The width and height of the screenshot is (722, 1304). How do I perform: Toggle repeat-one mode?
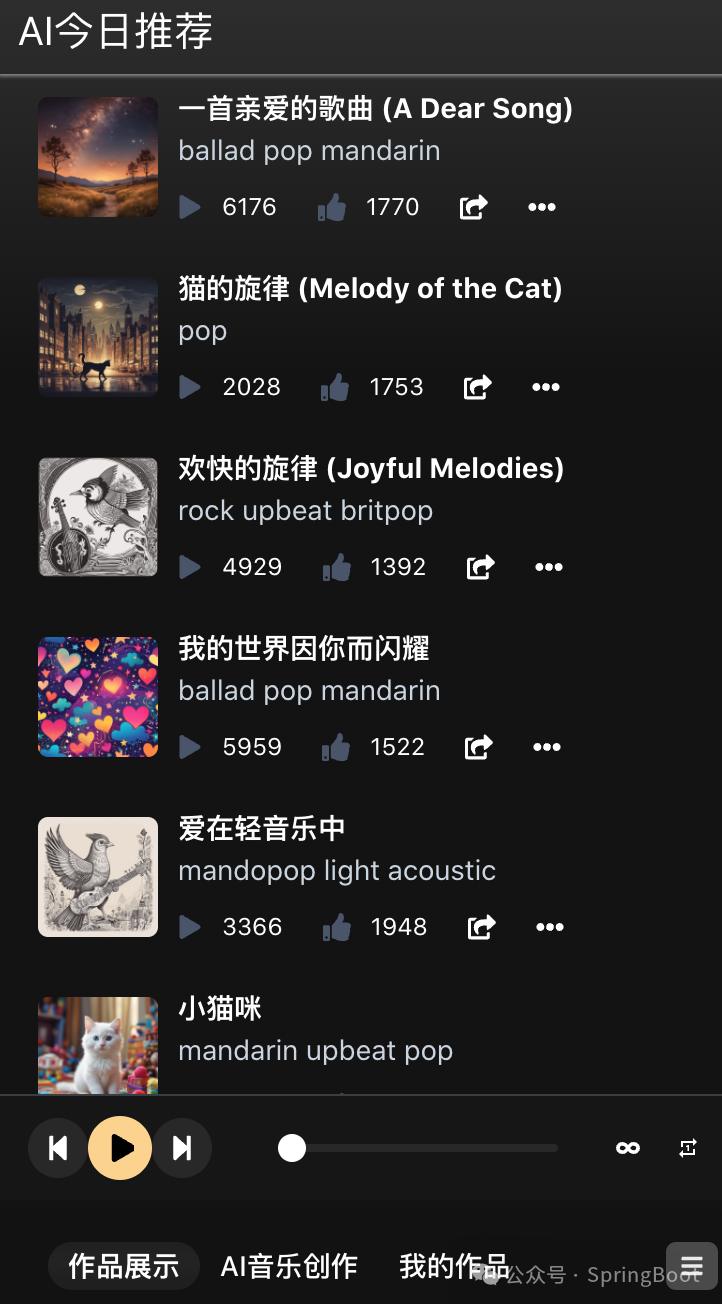click(688, 1148)
